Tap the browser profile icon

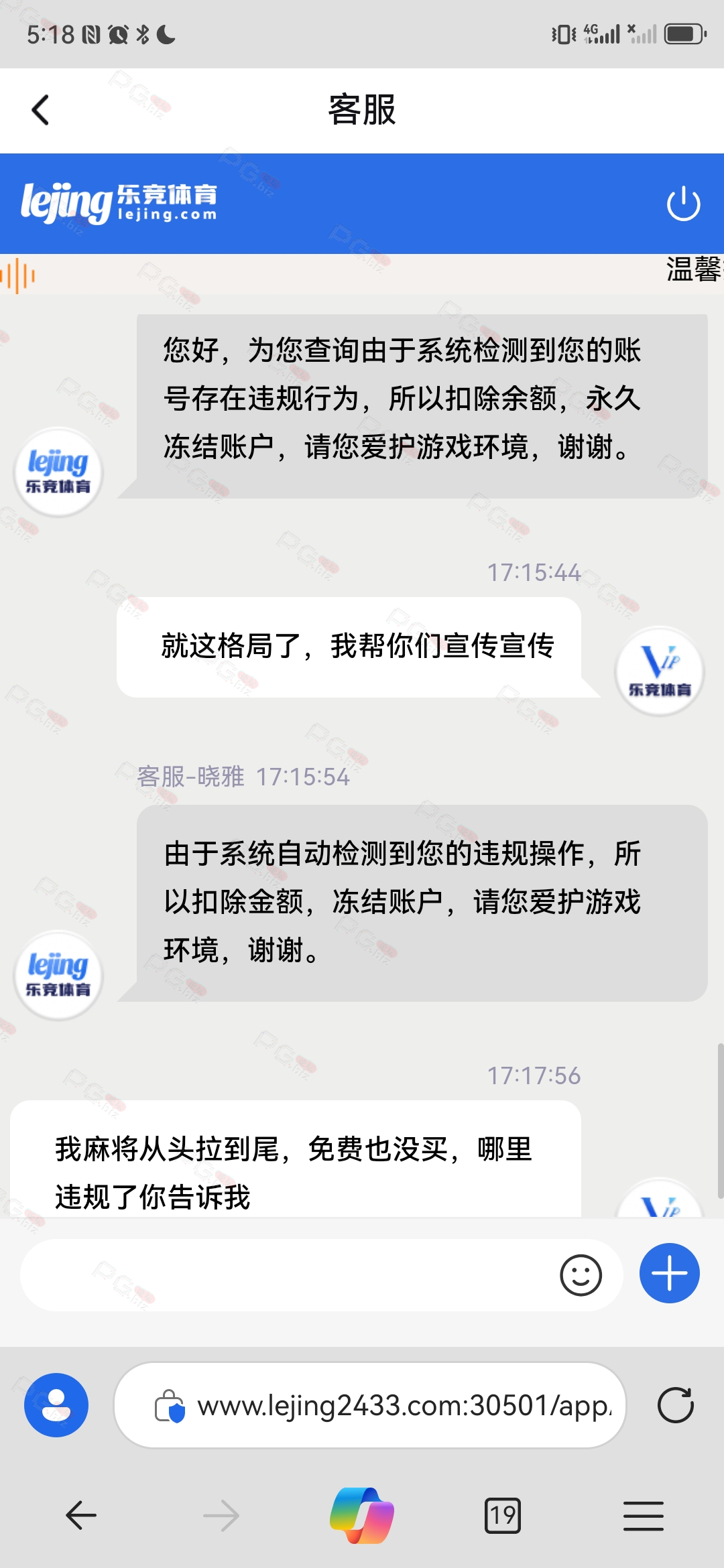tap(56, 1405)
